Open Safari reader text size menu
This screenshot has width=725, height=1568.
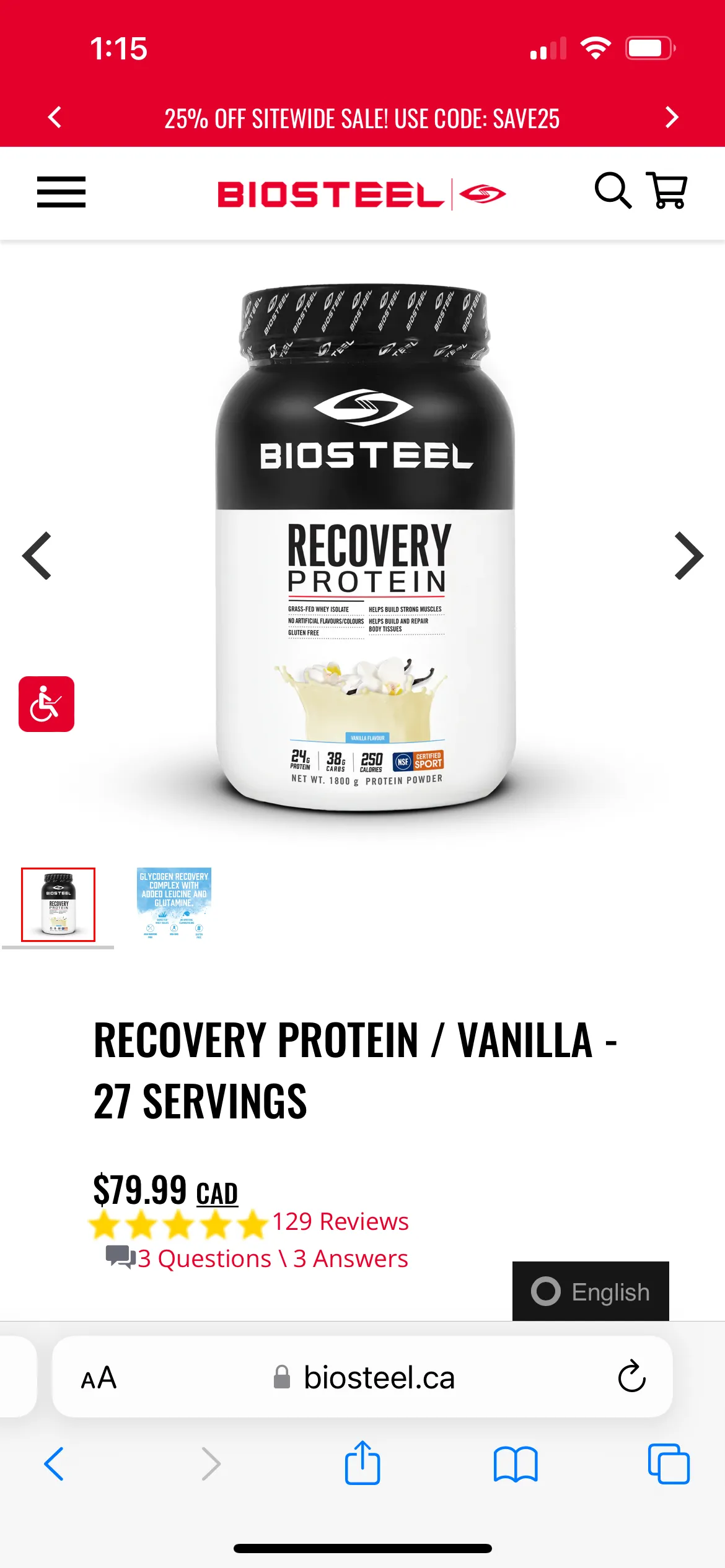click(x=99, y=1378)
